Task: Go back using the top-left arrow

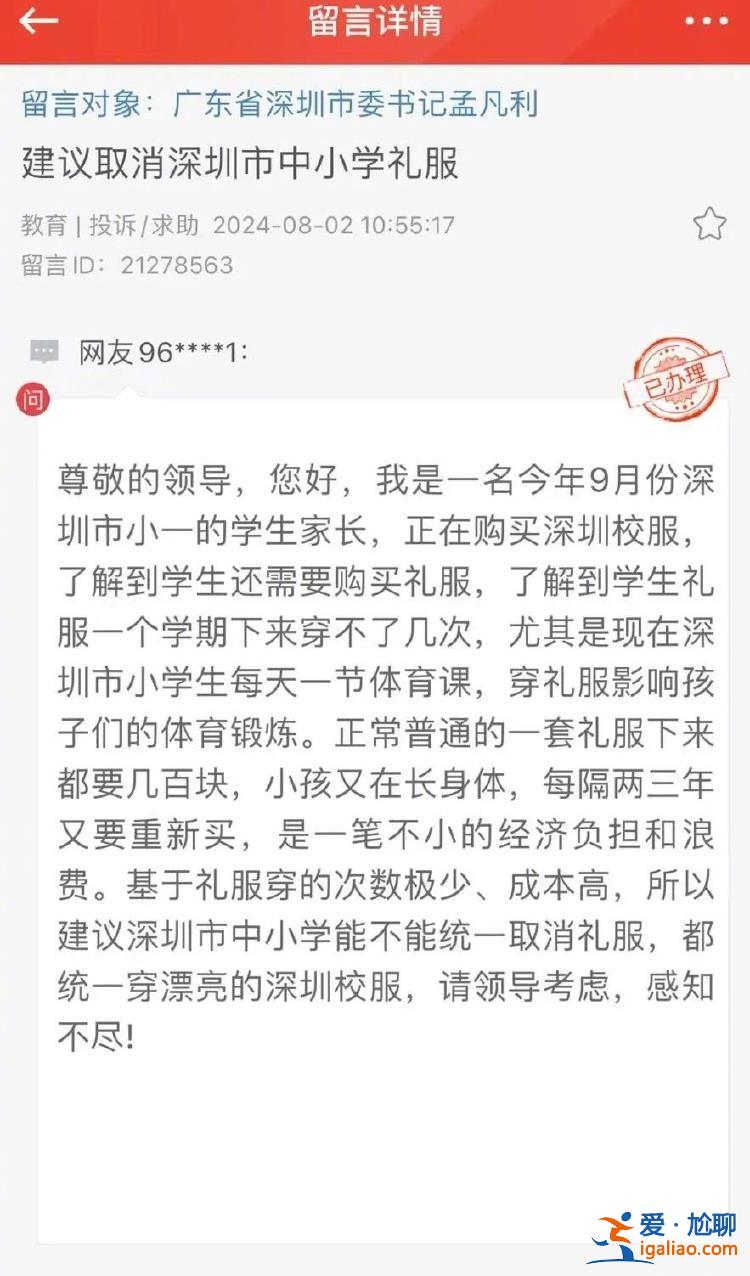Action: (38, 22)
